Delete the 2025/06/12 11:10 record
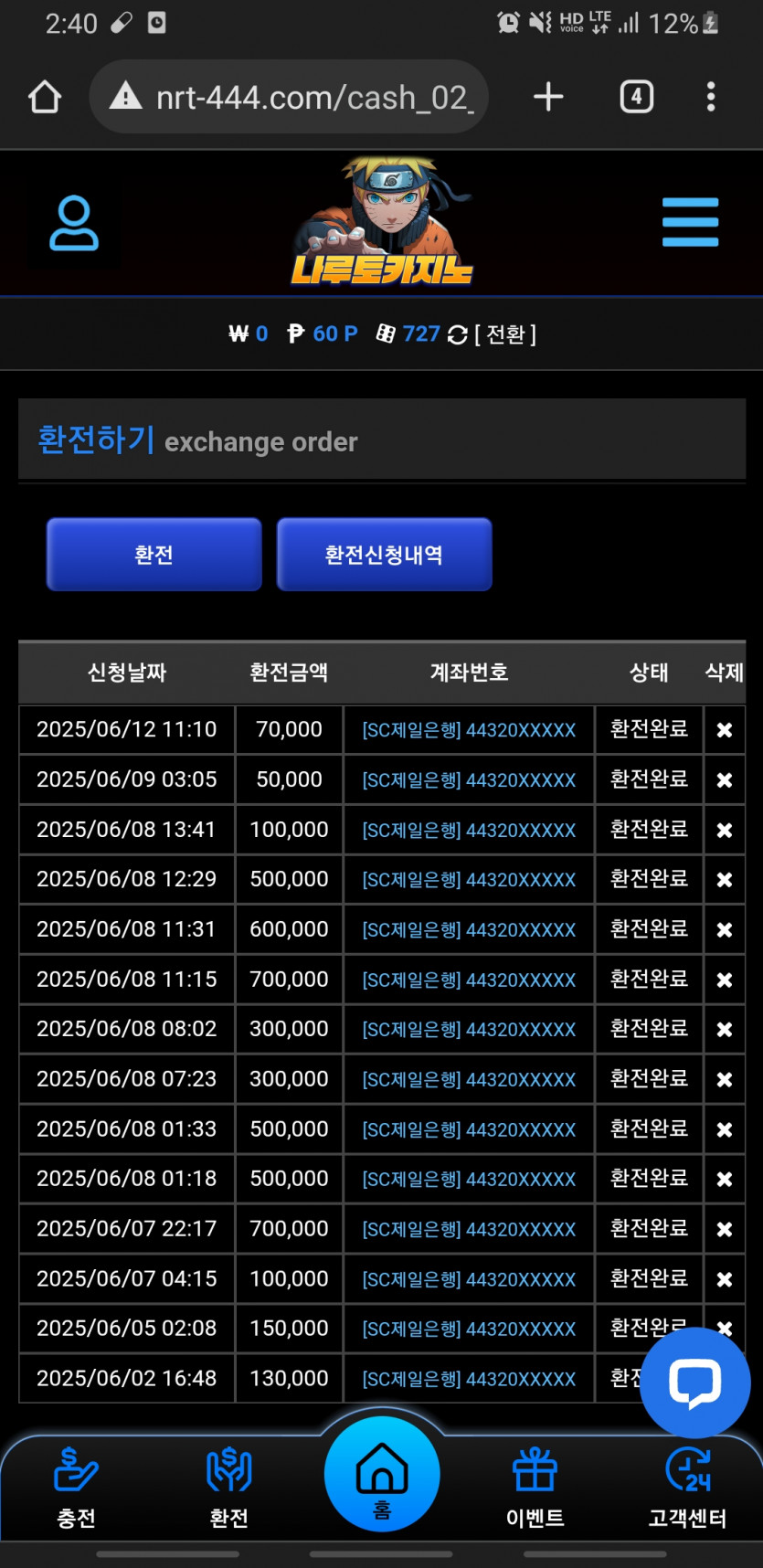763x1568 pixels. [725, 730]
